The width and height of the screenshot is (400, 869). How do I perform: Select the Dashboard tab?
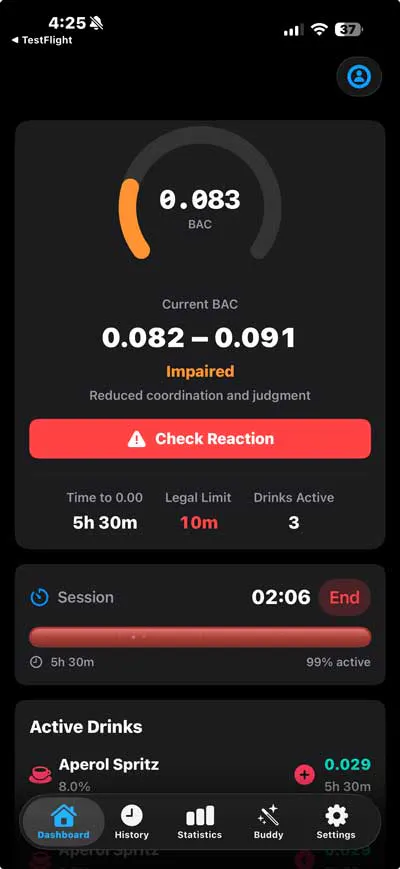click(x=63, y=822)
